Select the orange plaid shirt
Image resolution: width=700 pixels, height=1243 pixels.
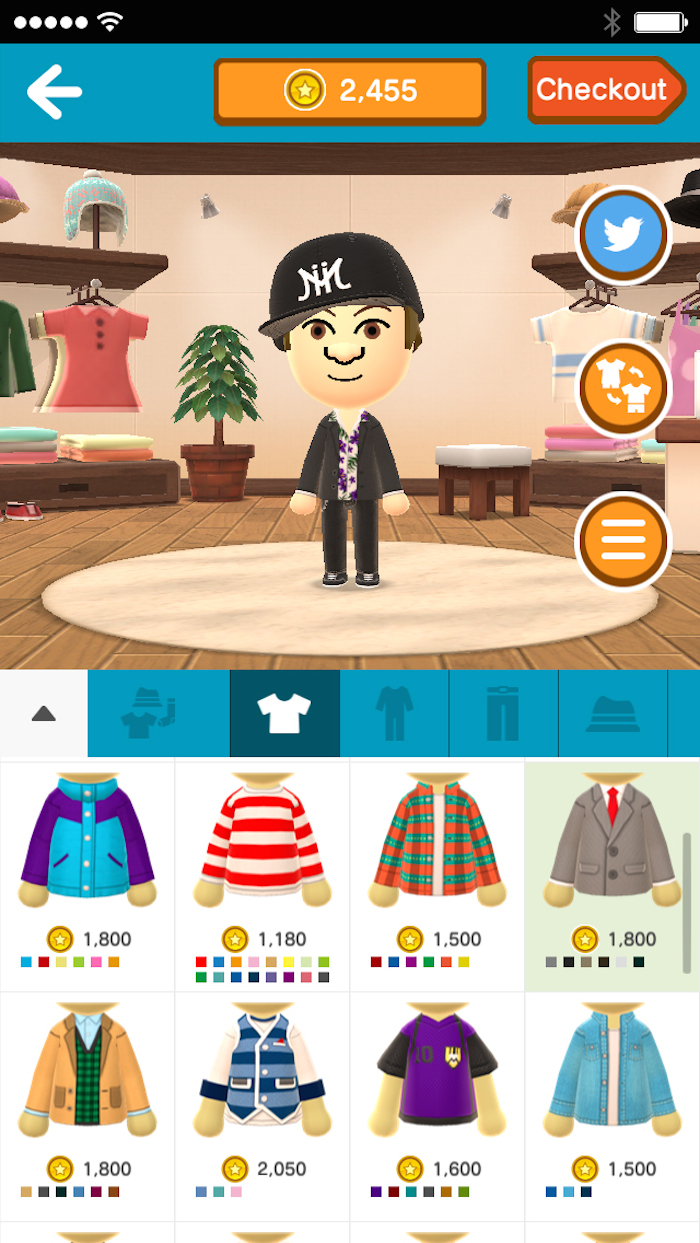tap(437, 845)
